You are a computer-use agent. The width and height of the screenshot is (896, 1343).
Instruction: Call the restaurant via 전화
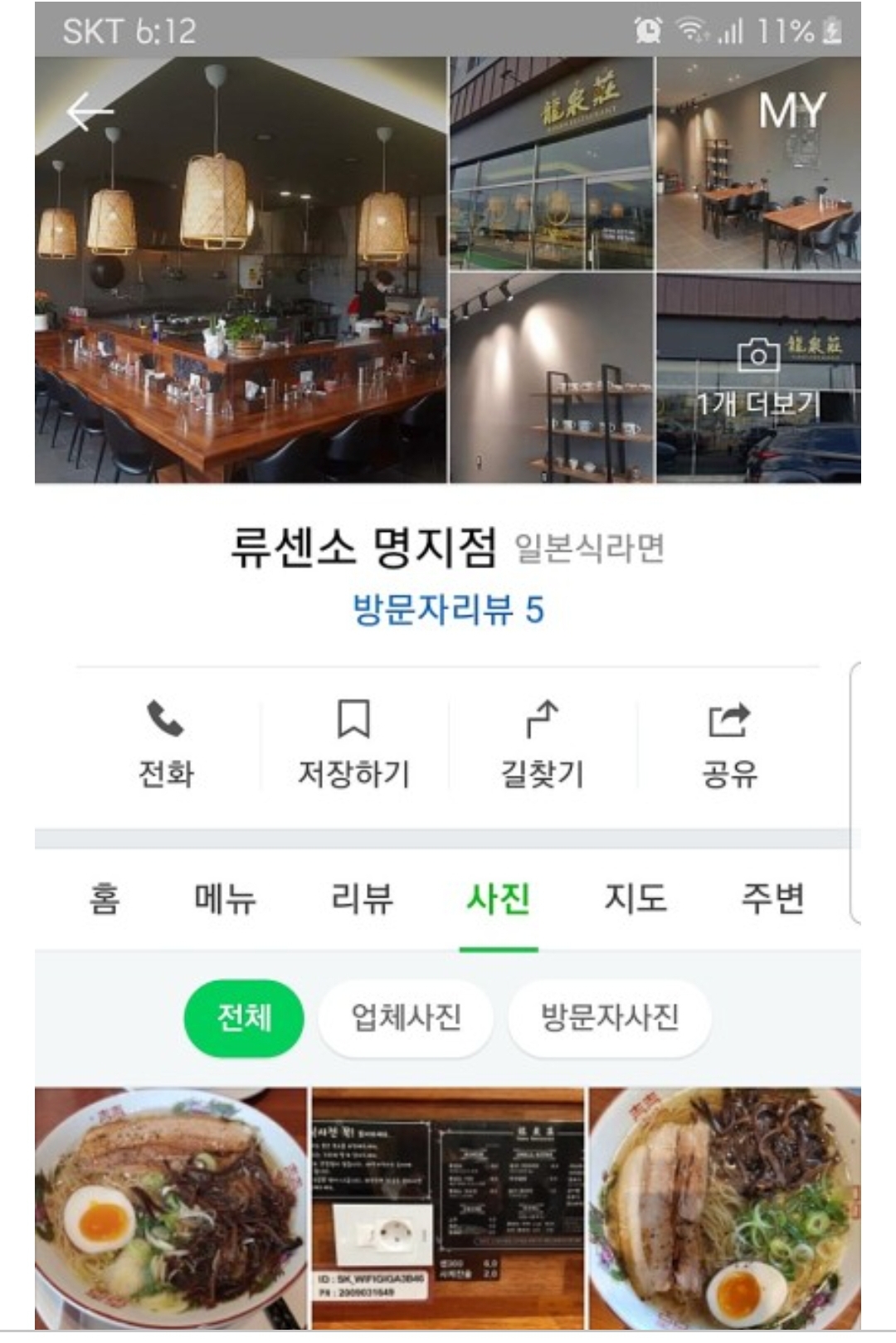[166, 744]
